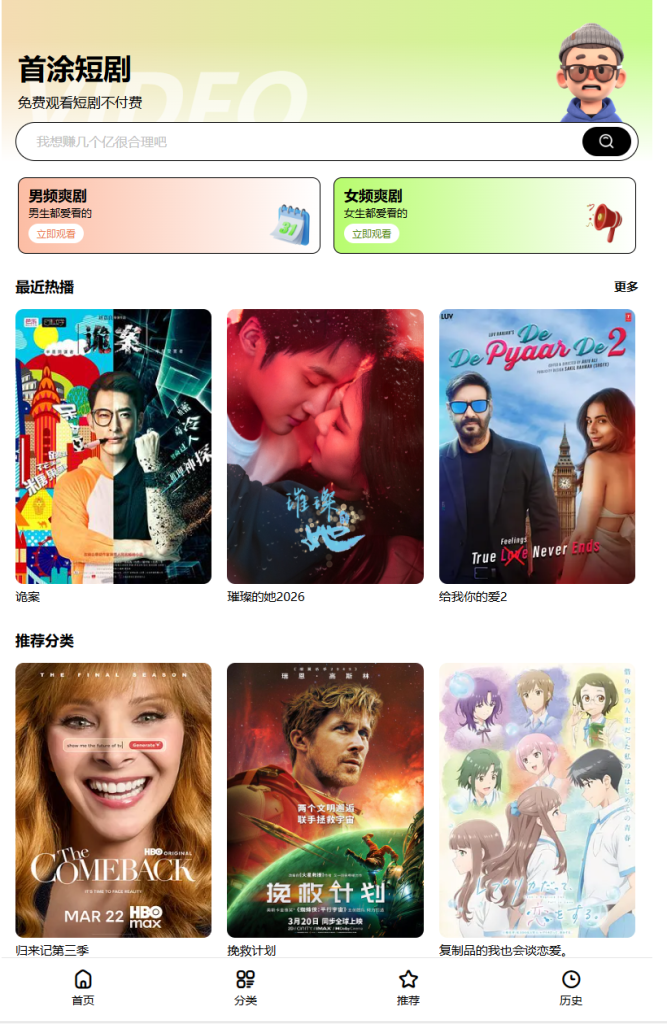Switch to the 首页 tab

83,988
